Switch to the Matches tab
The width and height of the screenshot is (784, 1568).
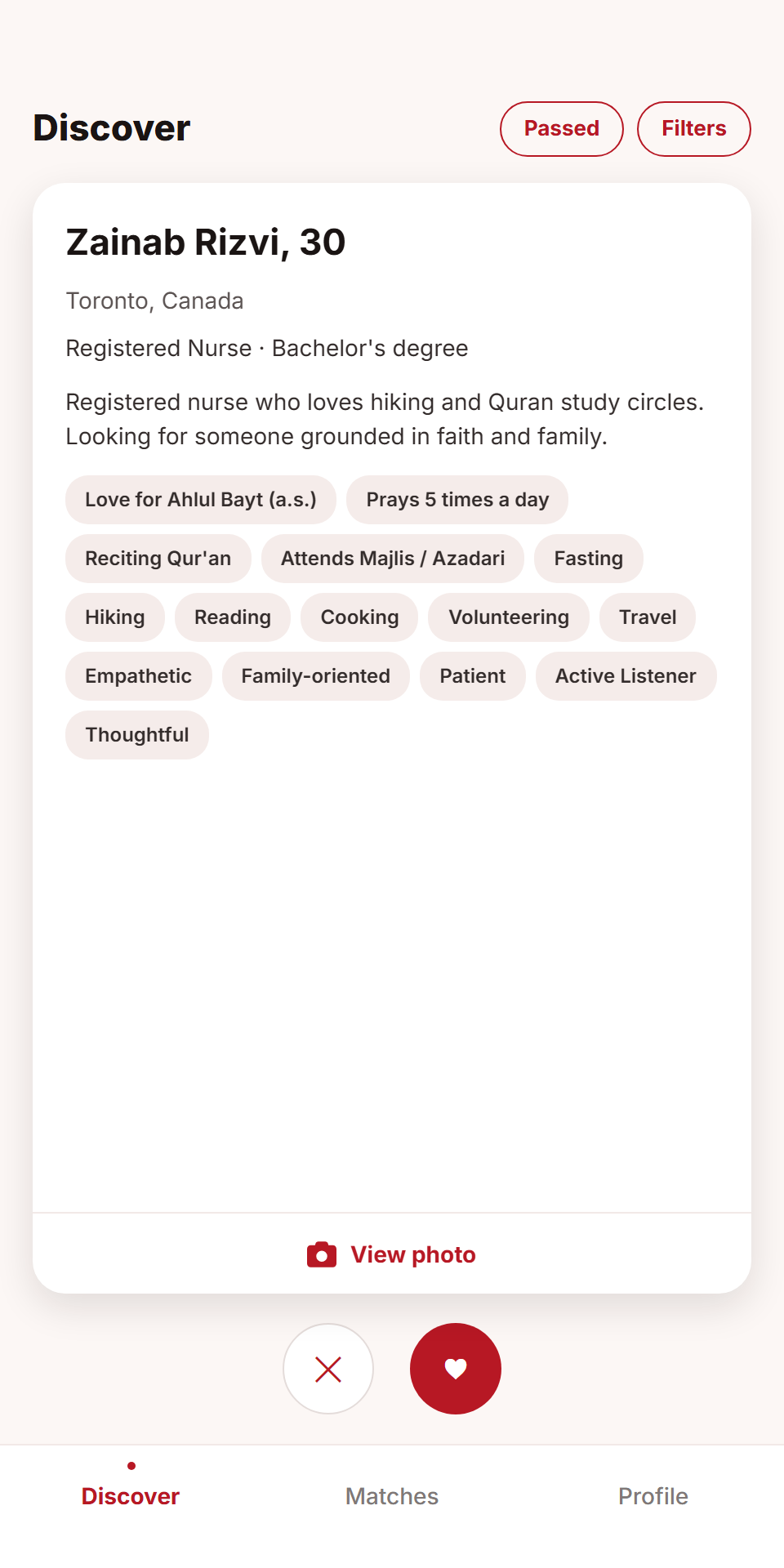pos(392,1496)
